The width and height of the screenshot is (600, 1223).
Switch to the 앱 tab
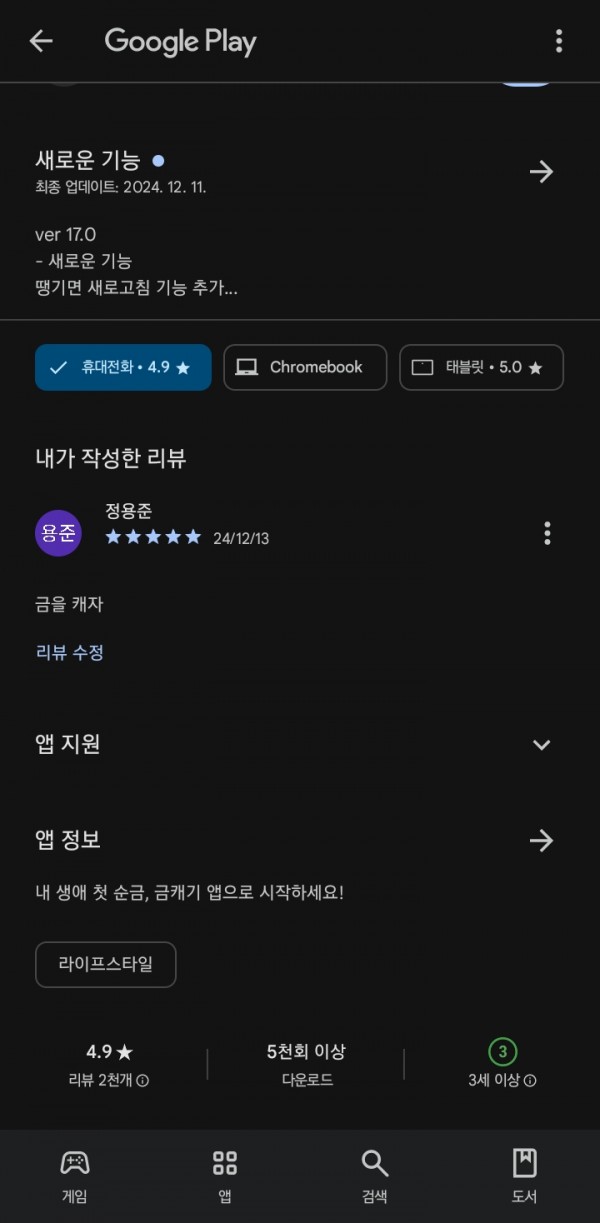225,1176
